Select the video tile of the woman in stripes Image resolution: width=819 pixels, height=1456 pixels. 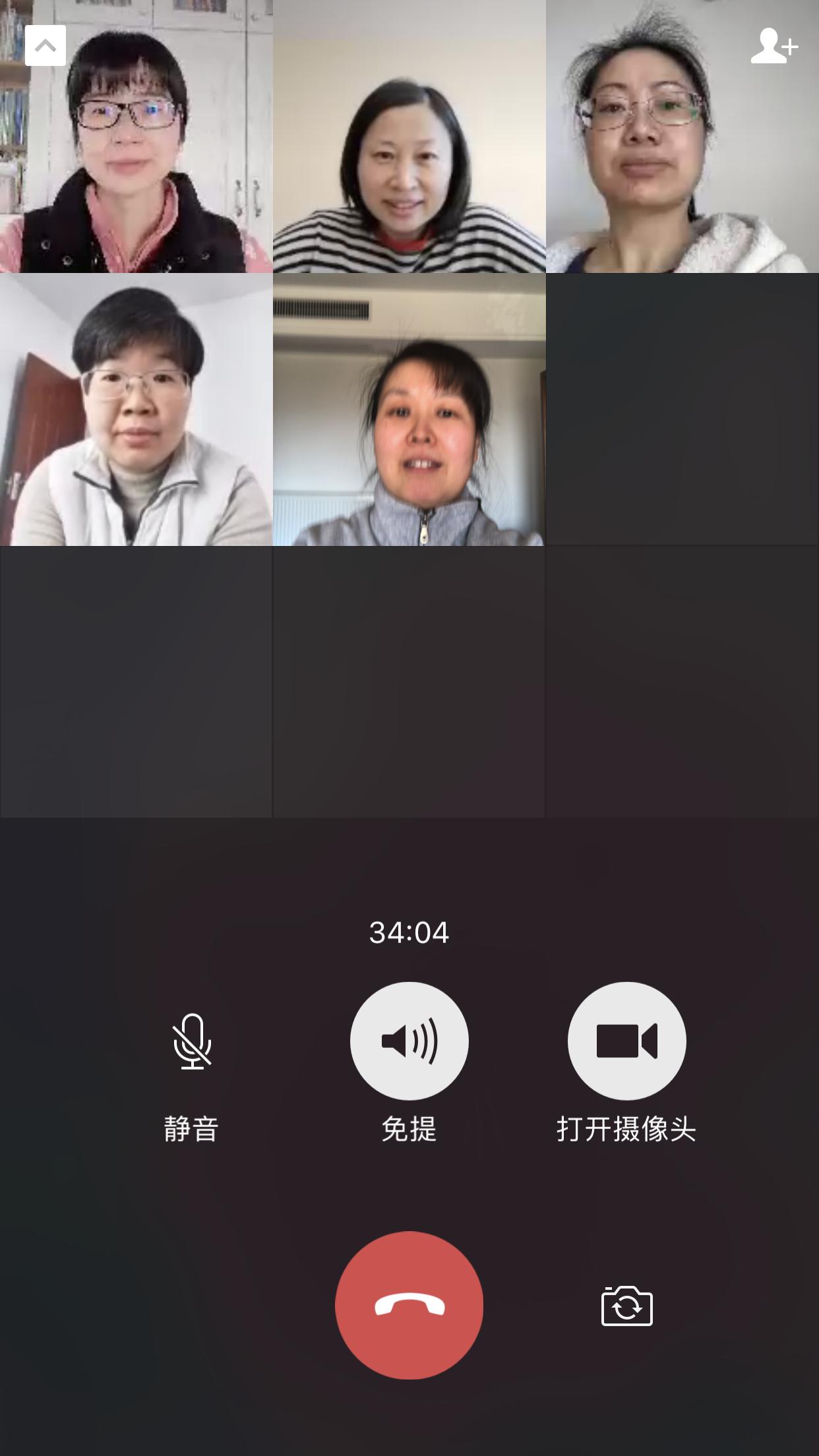409,136
